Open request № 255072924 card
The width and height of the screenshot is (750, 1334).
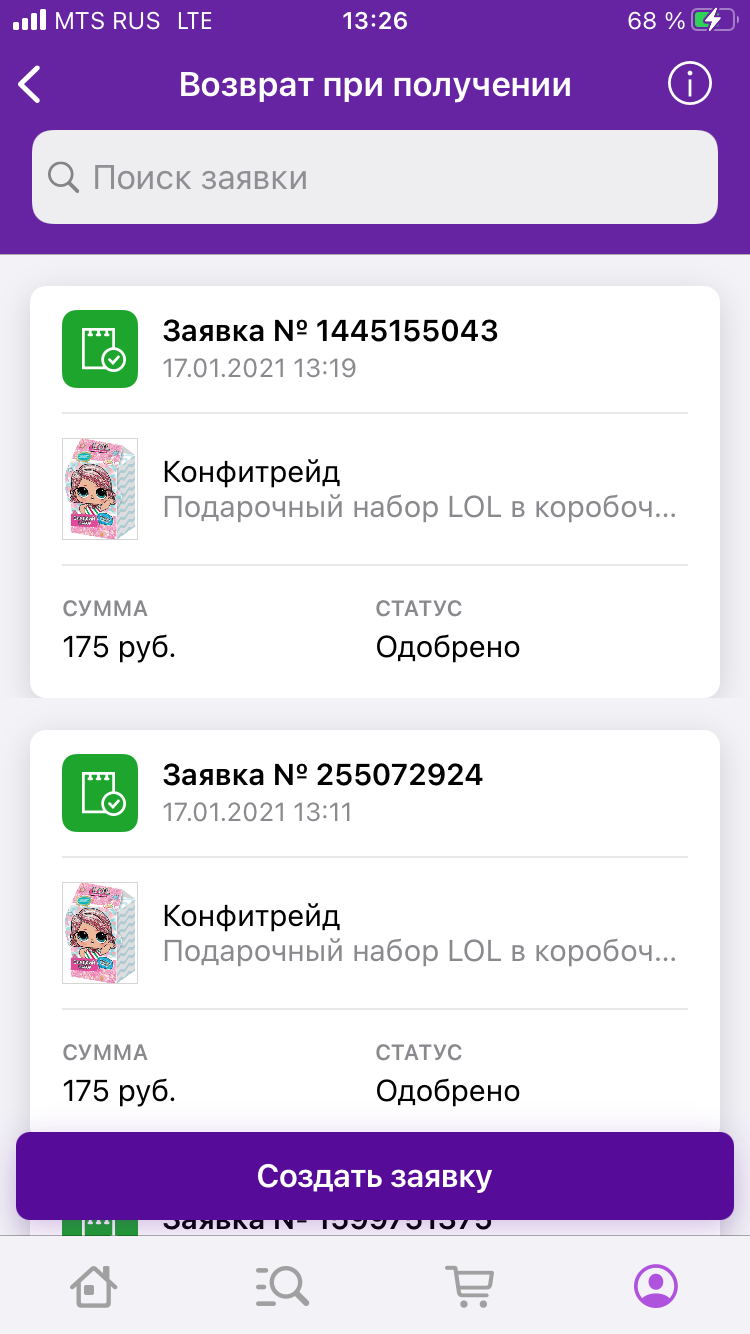(x=375, y=930)
